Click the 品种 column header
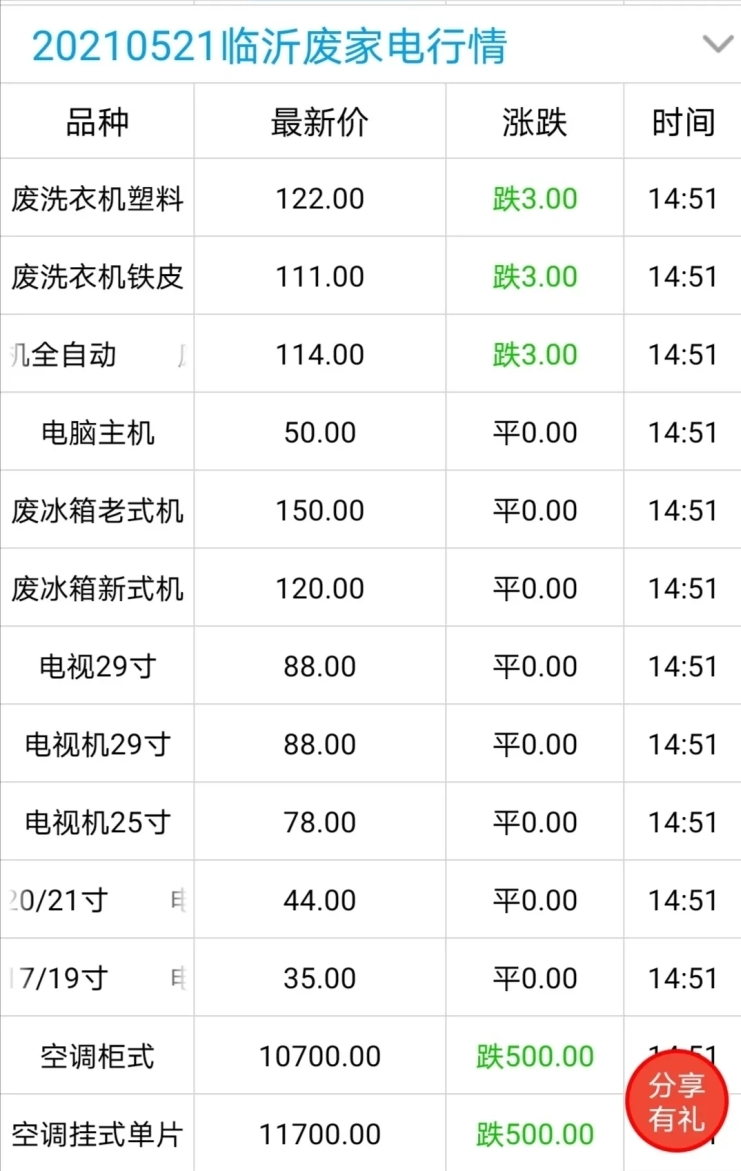The image size is (741, 1171). (96, 120)
